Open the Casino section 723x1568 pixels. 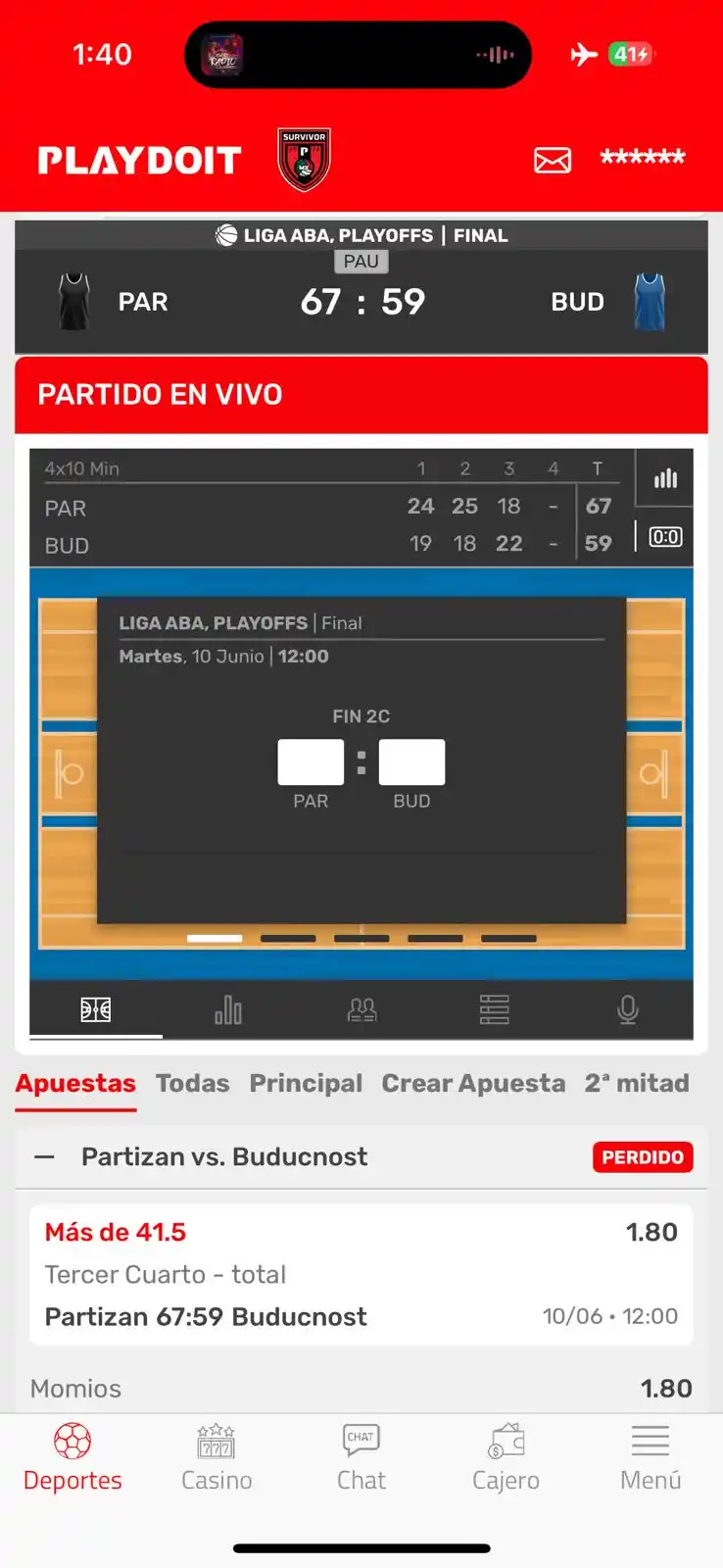coord(217,1458)
